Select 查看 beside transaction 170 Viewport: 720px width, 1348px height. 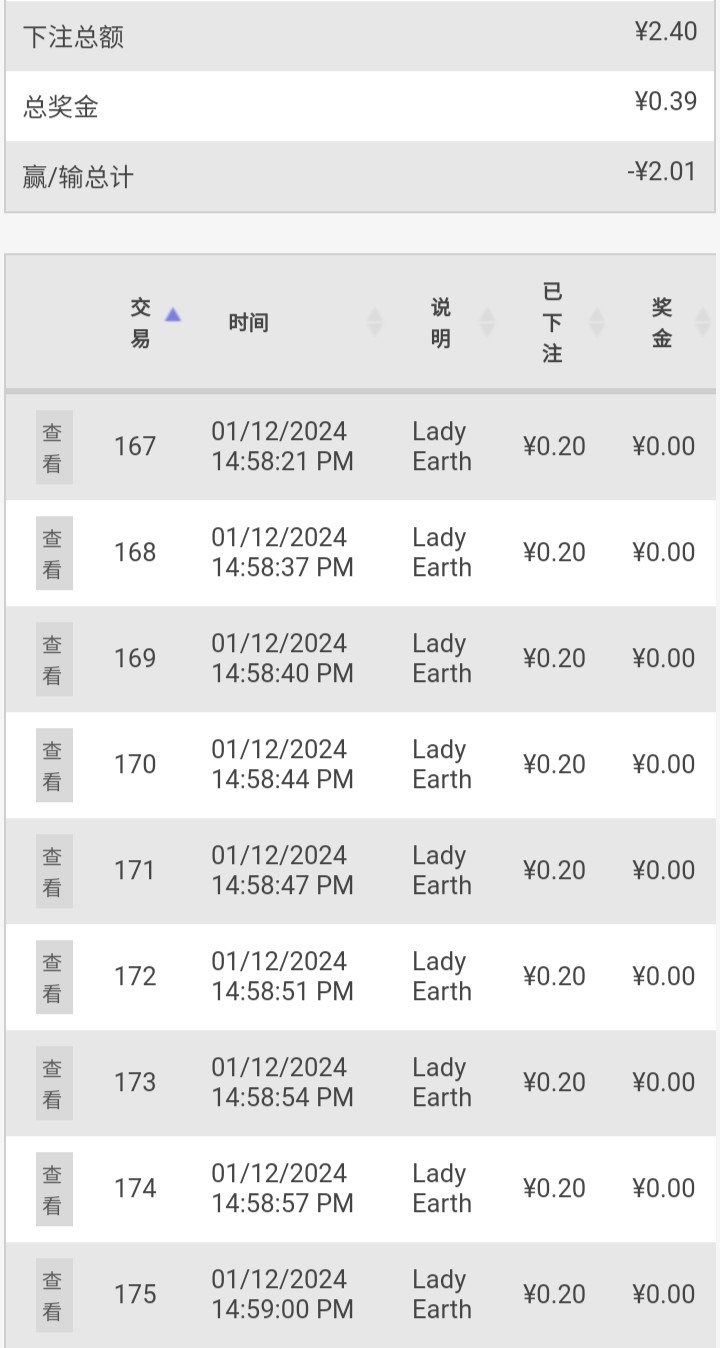[x=54, y=765]
